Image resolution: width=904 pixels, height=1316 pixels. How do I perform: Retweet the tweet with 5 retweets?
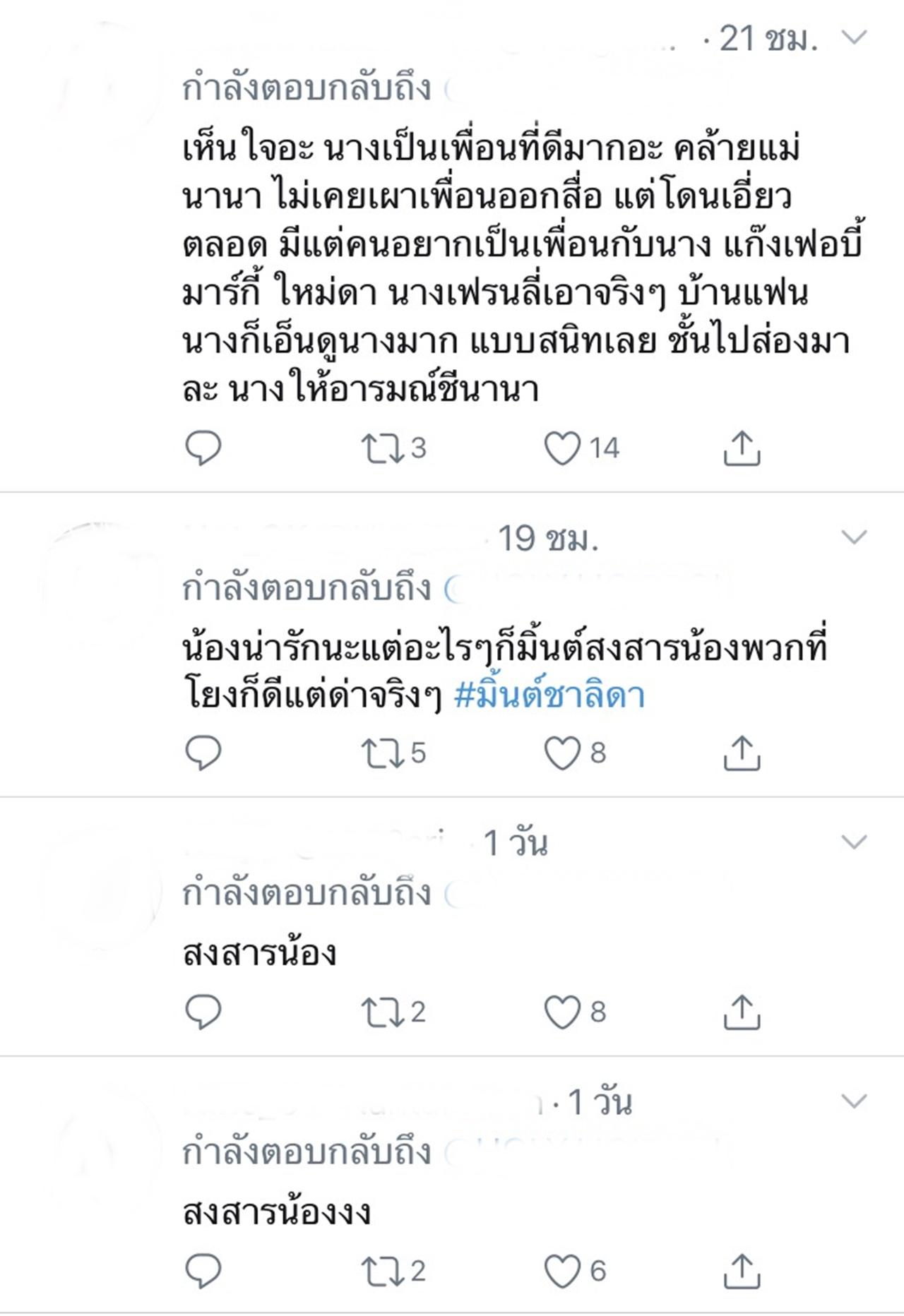tap(382, 753)
